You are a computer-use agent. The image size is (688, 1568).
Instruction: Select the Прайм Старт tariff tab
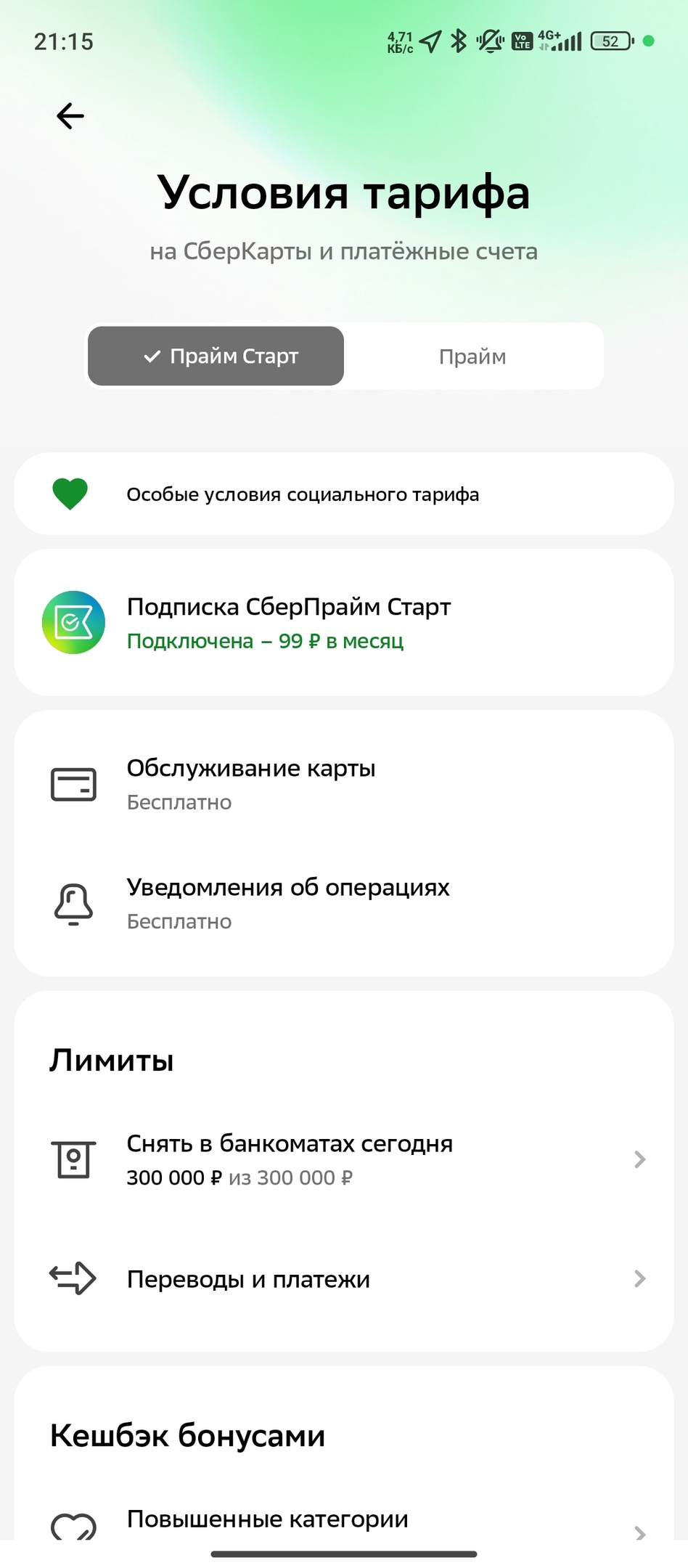pyautogui.click(x=216, y=356)
